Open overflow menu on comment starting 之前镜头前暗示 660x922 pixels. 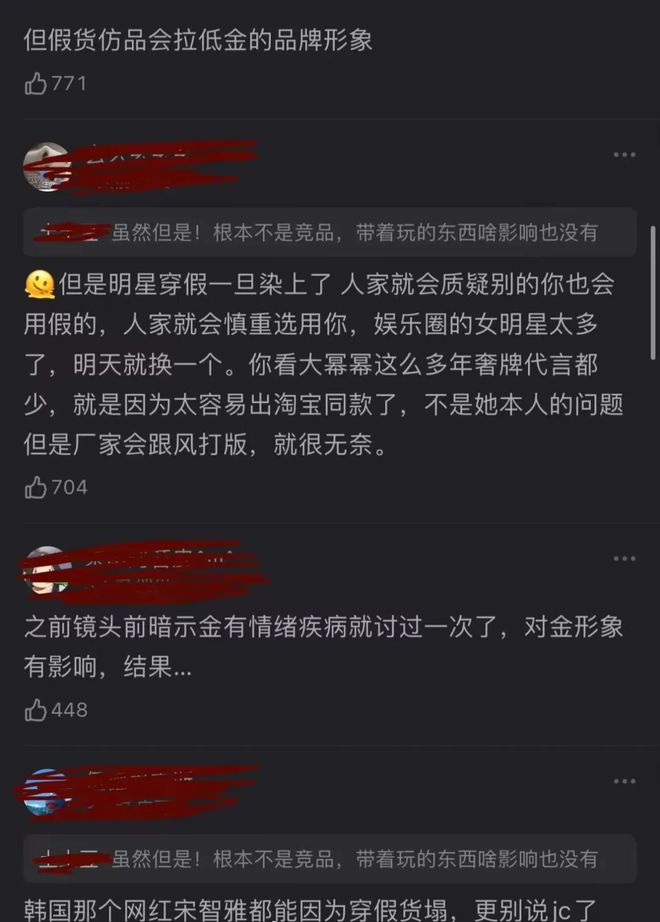pos(624,559)
